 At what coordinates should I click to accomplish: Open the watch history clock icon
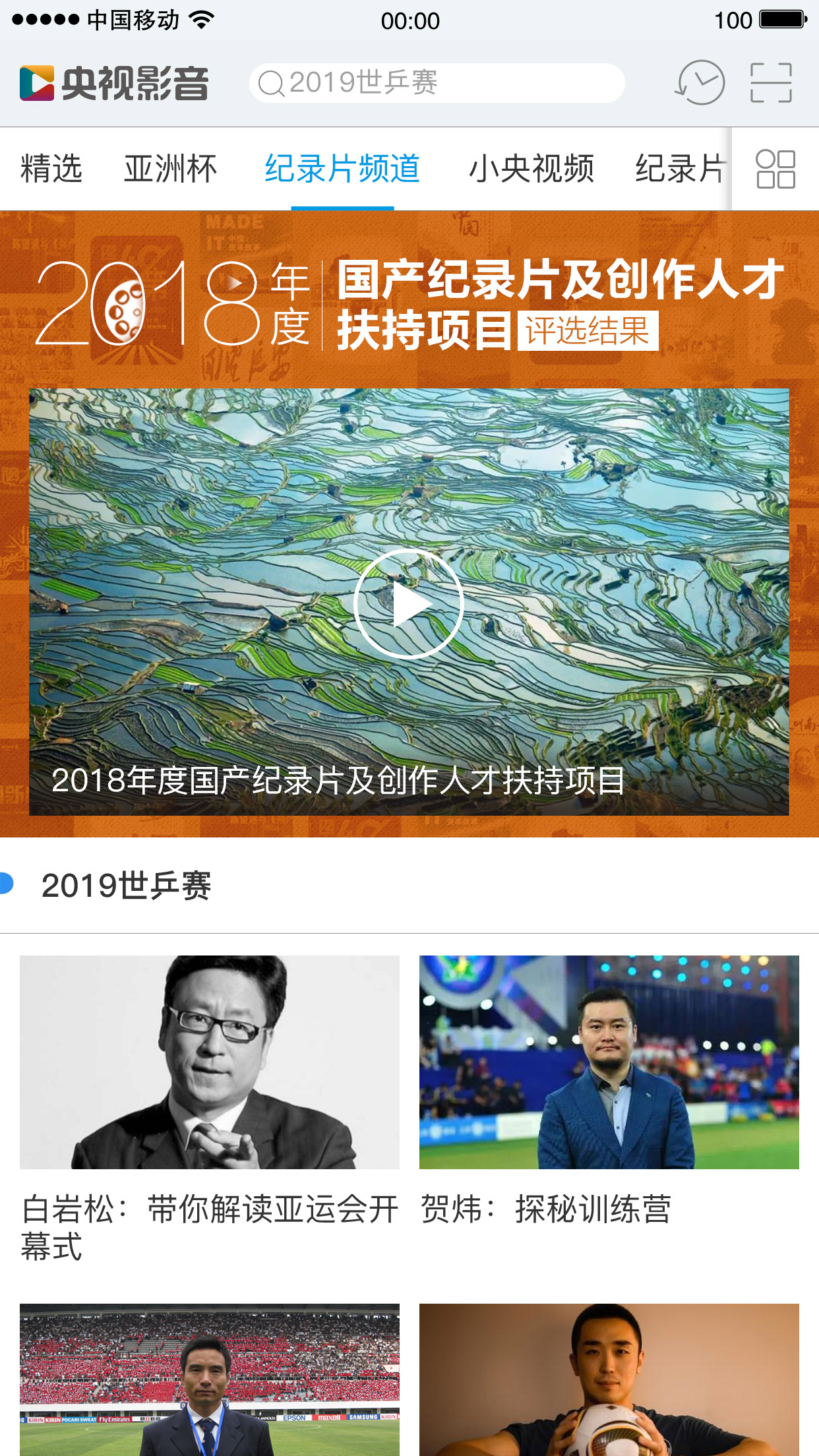700,83
